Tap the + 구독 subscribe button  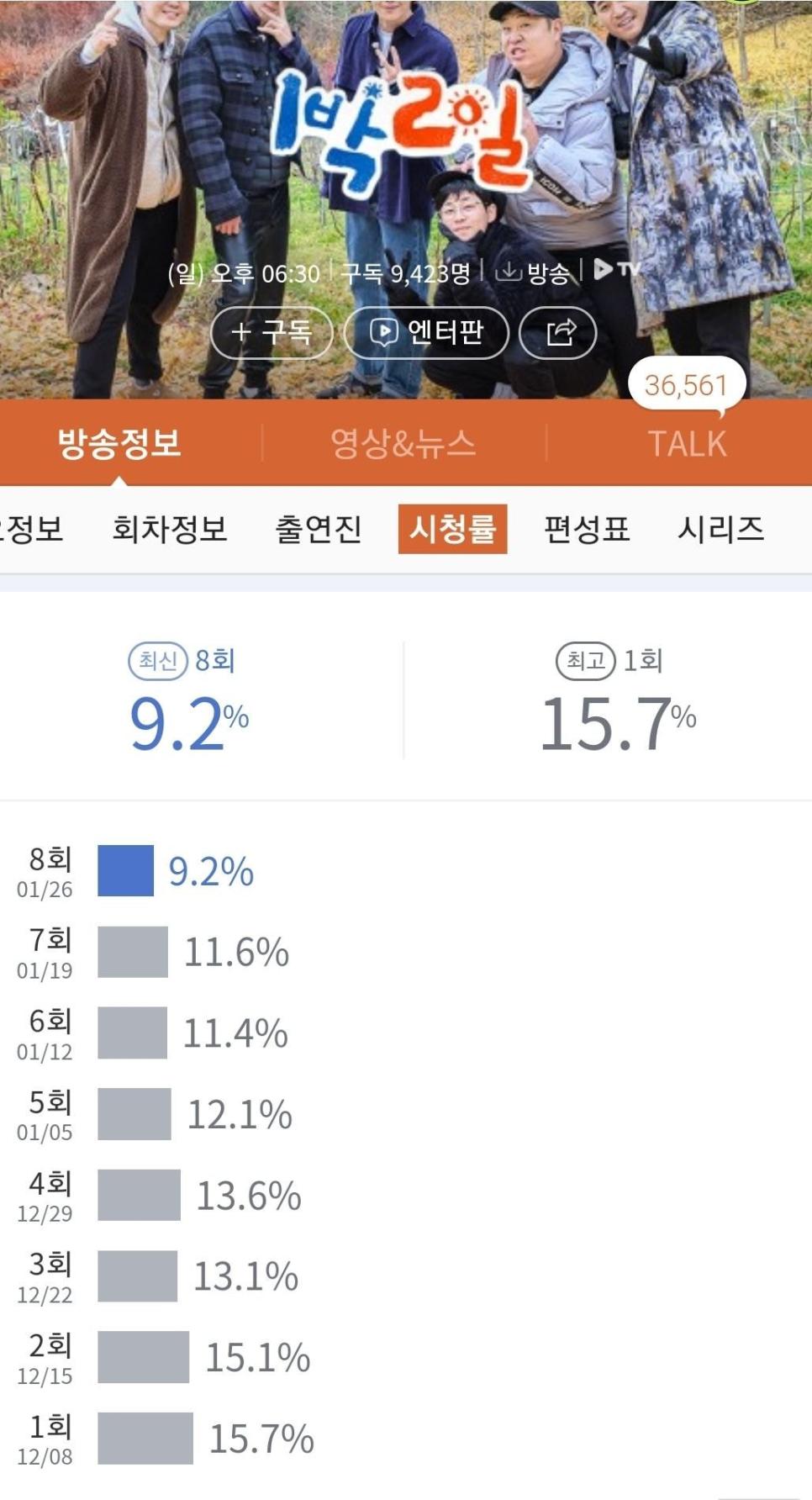[x=272, y=333]
